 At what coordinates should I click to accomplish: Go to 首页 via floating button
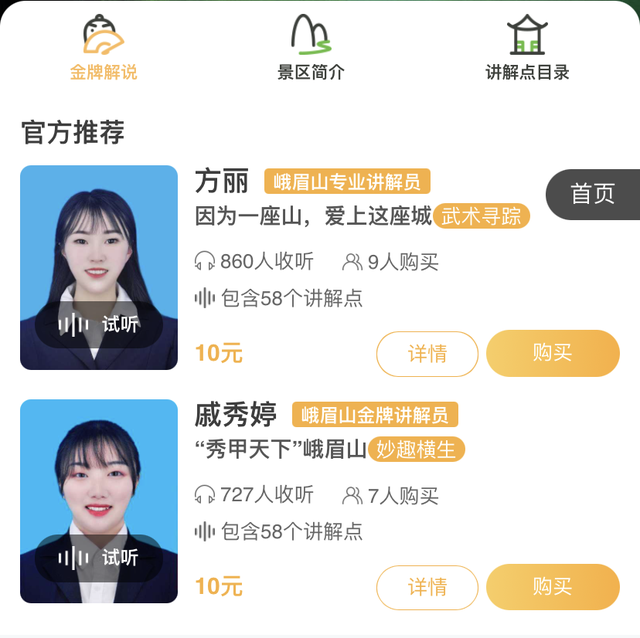pyautogui.click(x=593, y=194)
